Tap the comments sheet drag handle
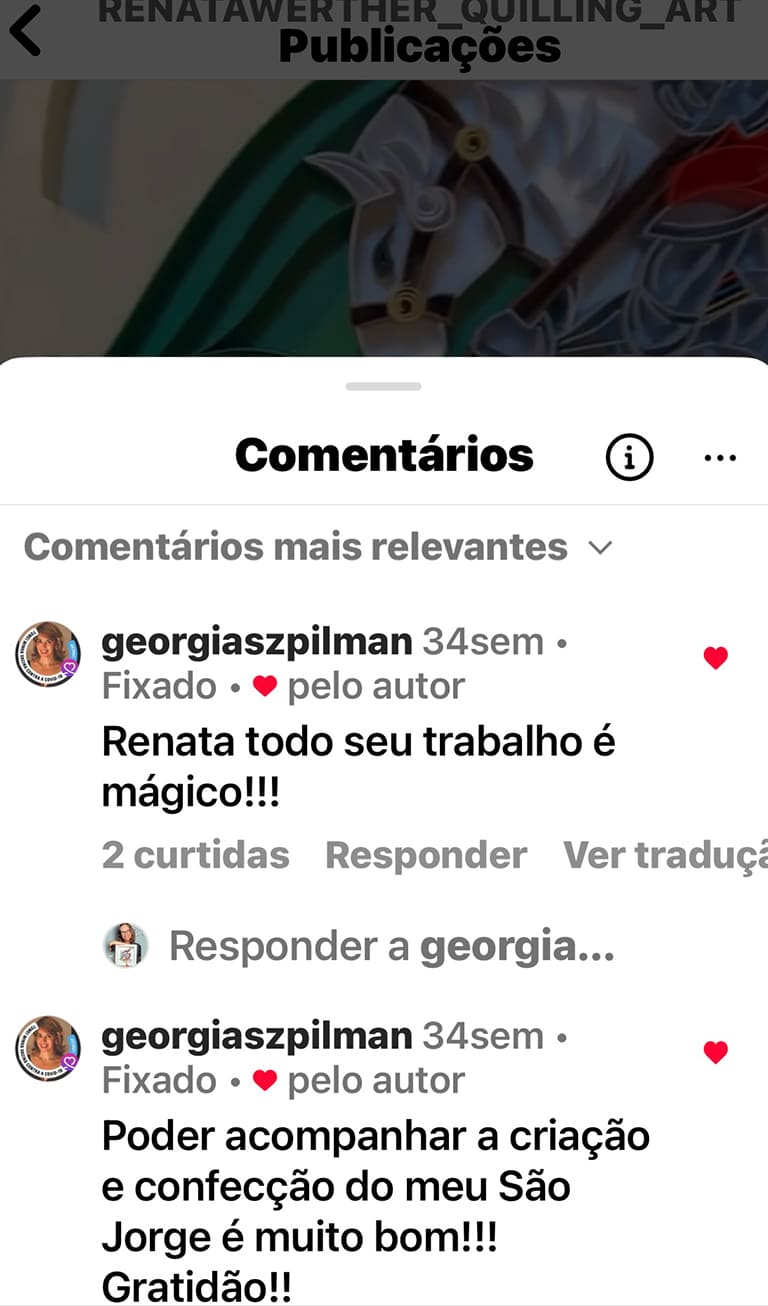This screenshot has height=1306, width=768. [384, 386]
